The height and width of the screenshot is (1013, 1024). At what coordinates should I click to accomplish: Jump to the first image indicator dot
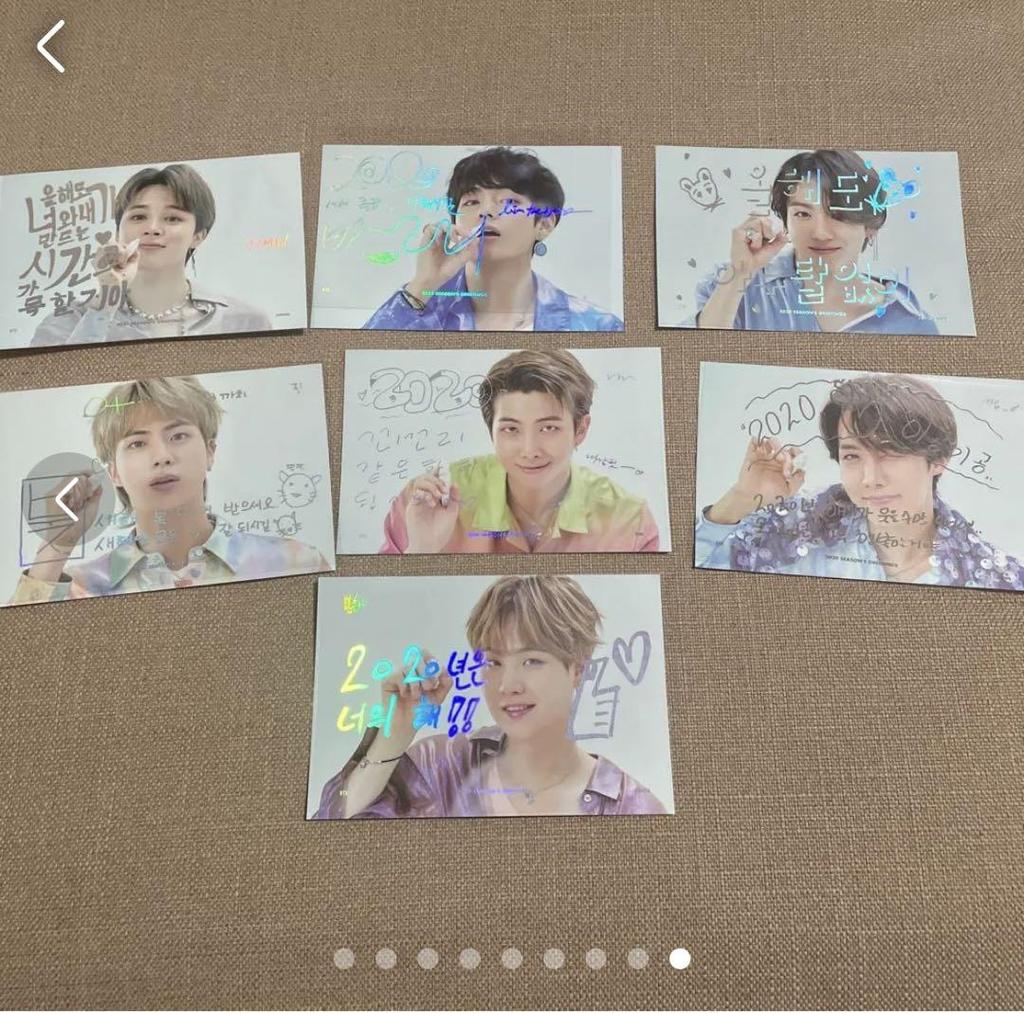click(x=344, y=959)
